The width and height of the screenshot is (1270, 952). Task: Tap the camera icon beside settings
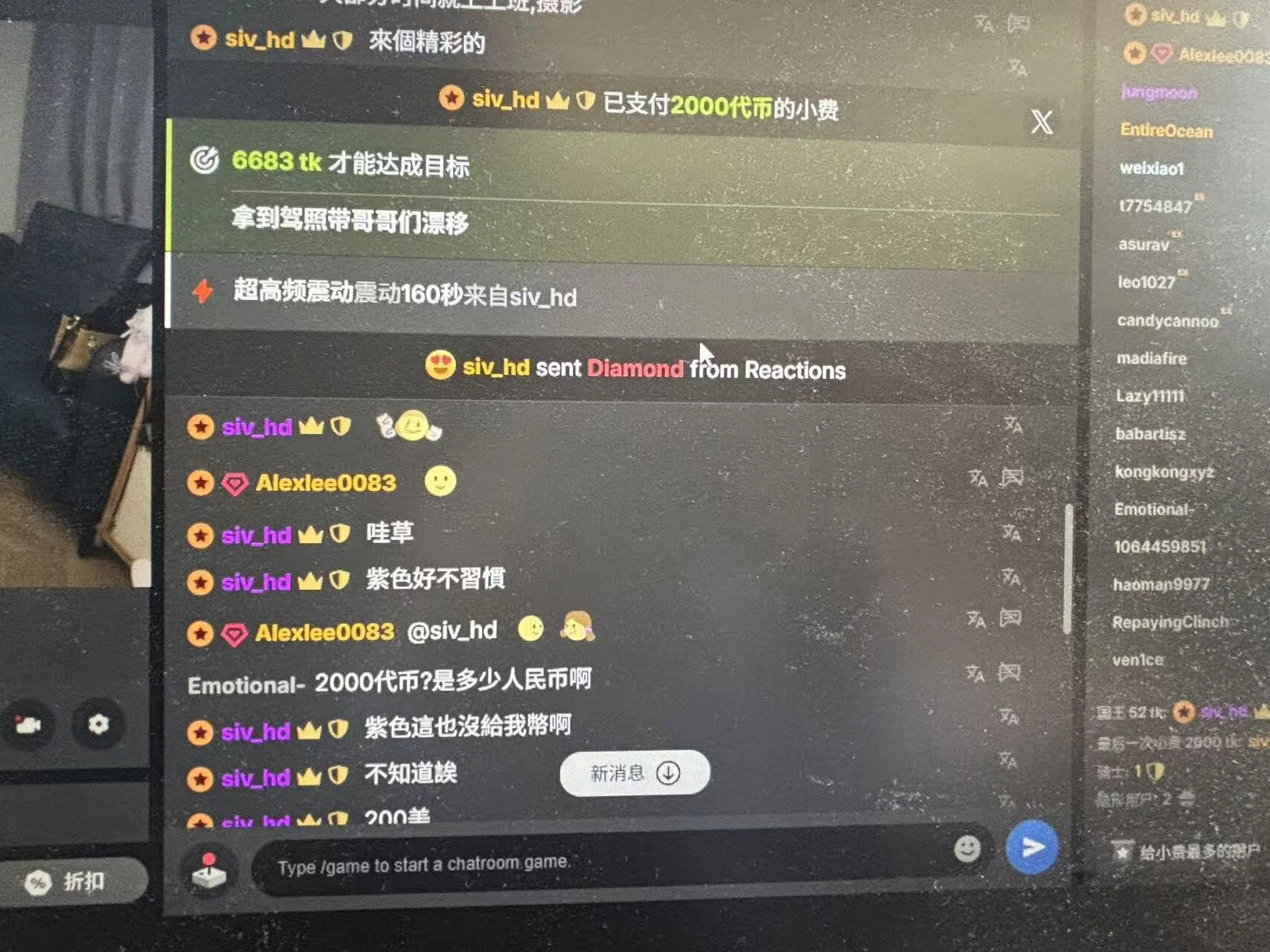(x=28, y=725)
